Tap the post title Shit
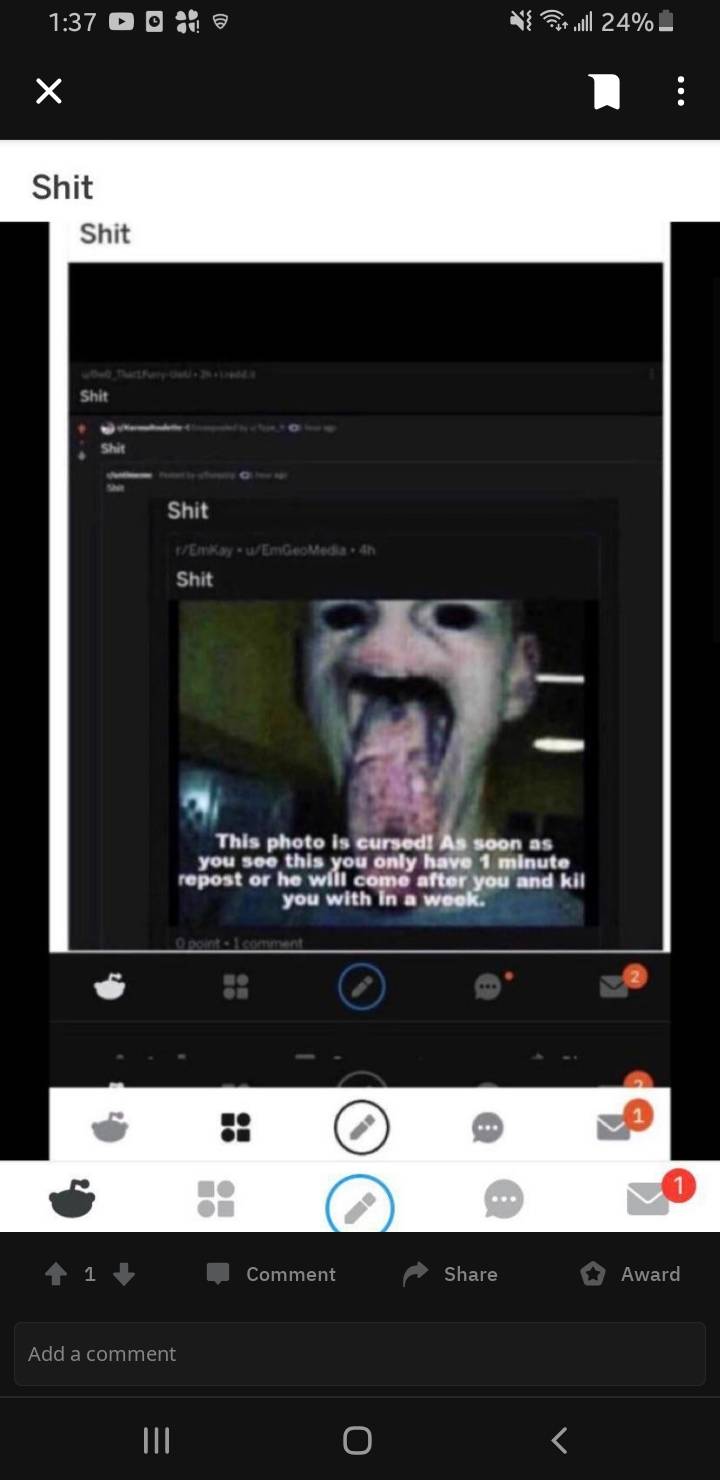This screenshot has height=1480, width=720. pos(62,187)
